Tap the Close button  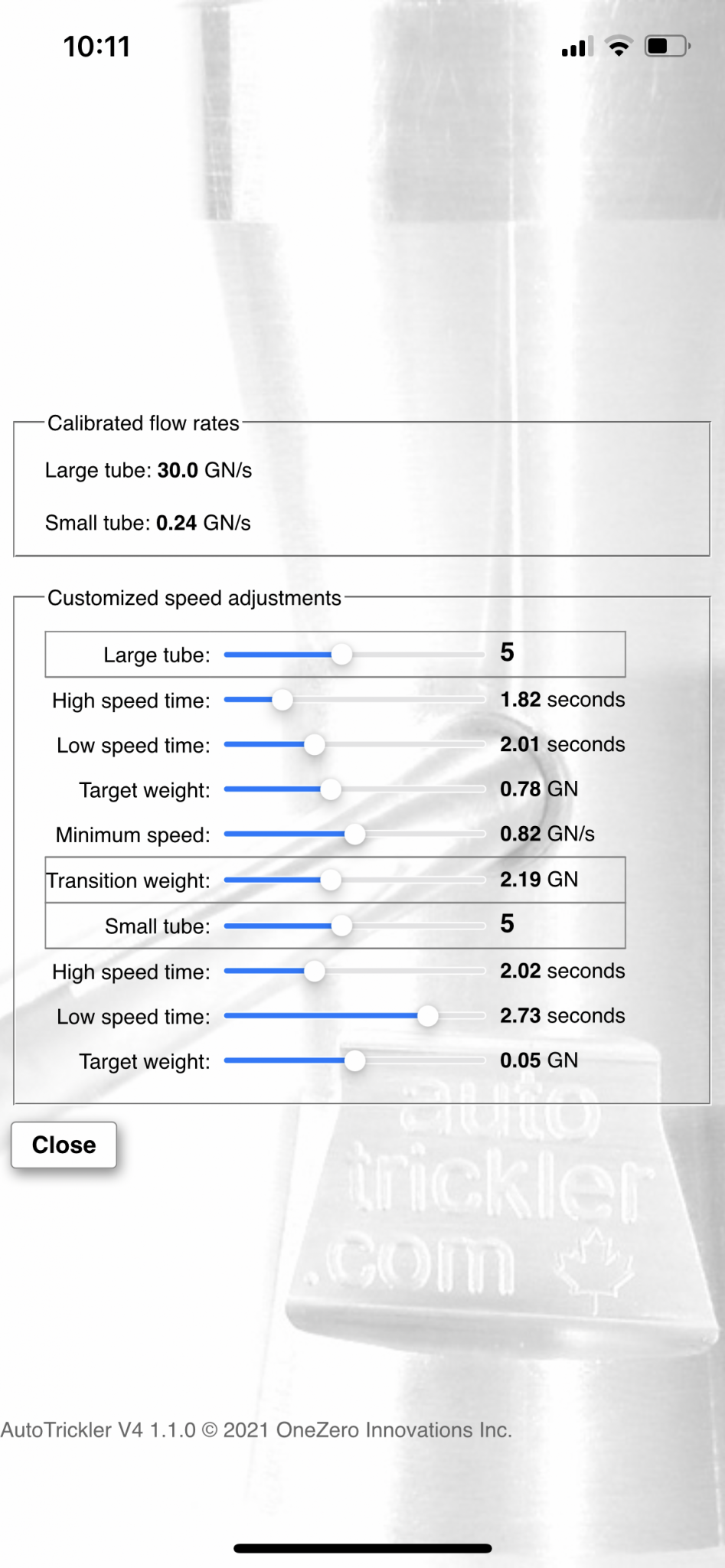pyautogui.click(x=64, y=1145)
